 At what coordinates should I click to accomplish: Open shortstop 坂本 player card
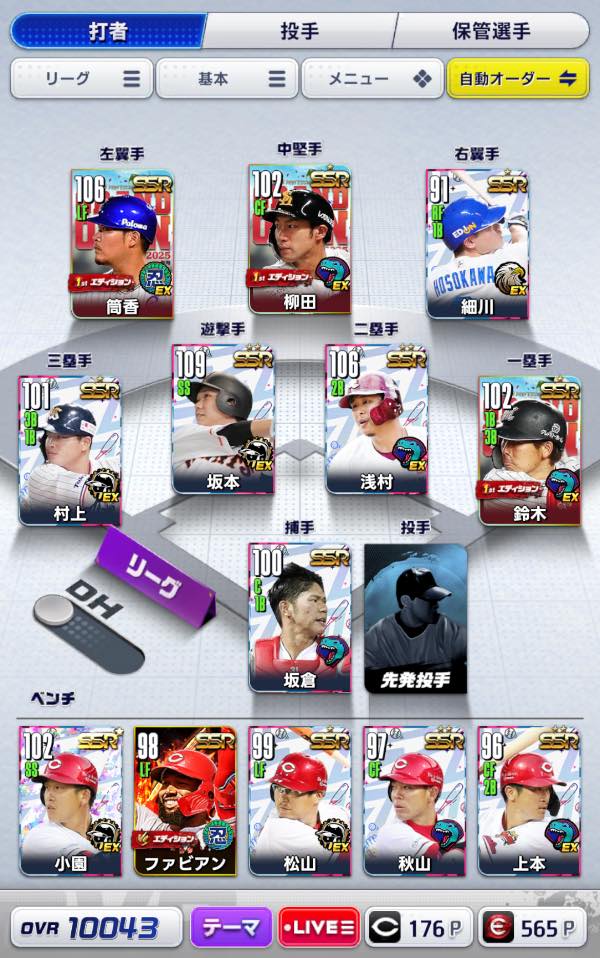(222, 419)
